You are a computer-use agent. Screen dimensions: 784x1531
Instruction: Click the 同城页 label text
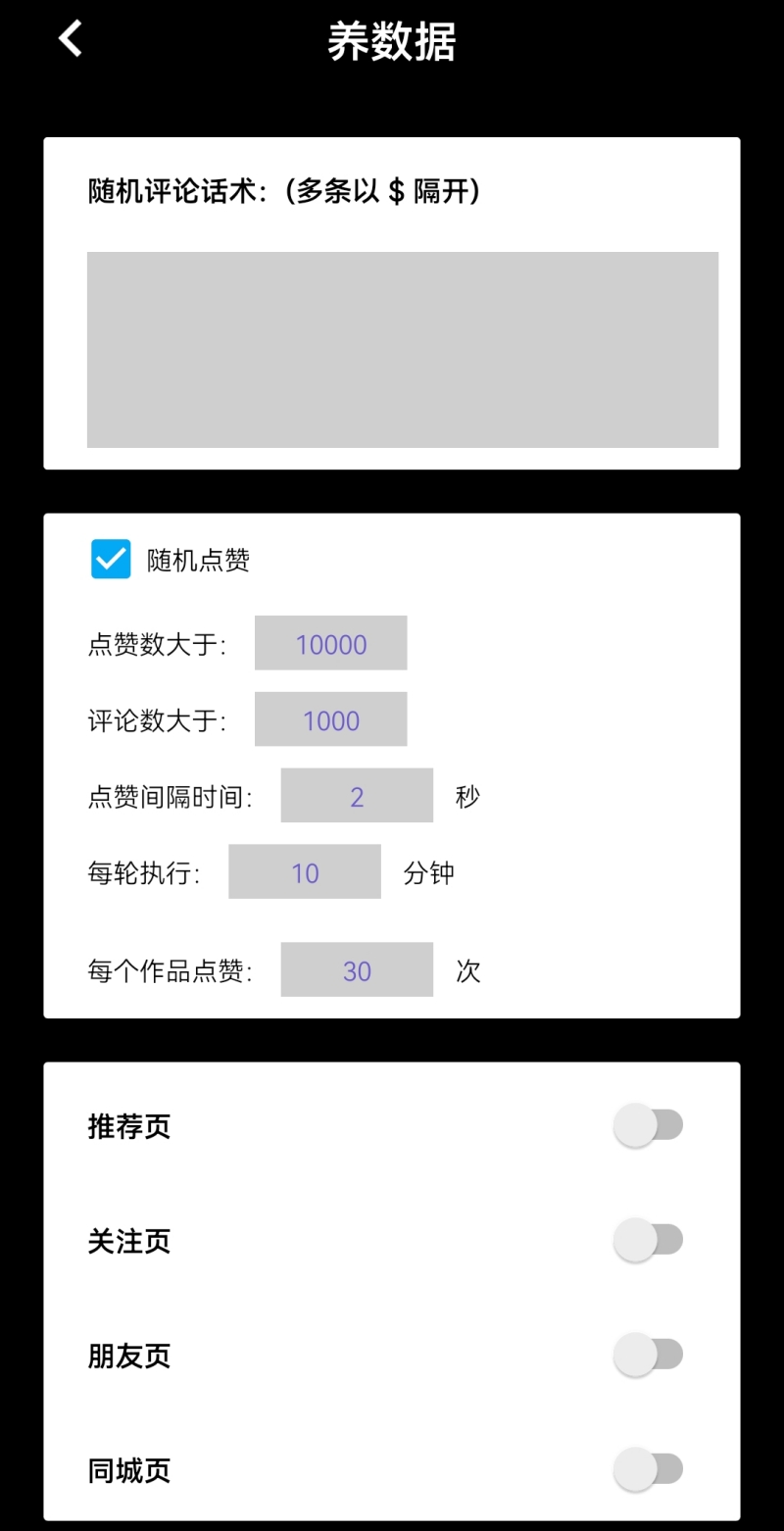(128, 1470)
